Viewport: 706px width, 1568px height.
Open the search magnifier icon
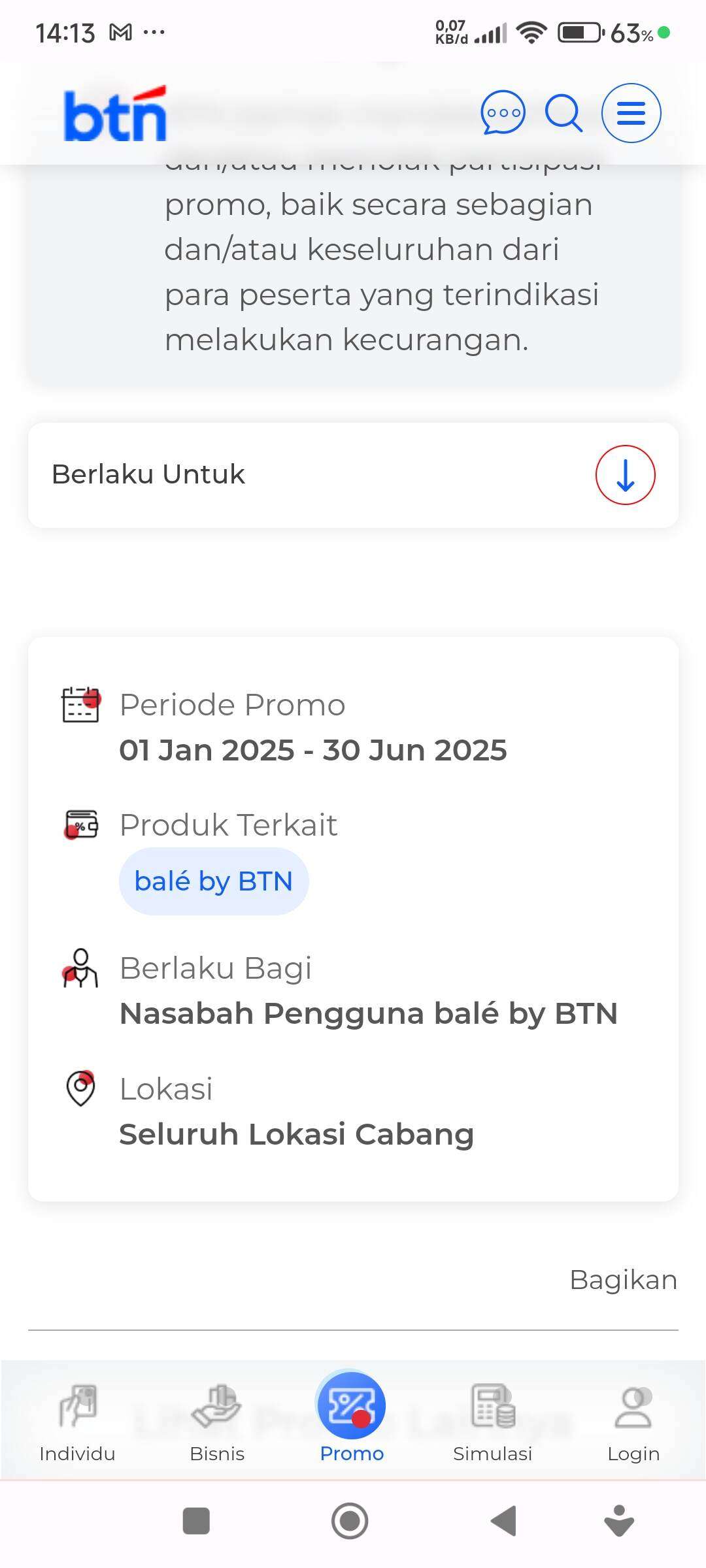563,113
